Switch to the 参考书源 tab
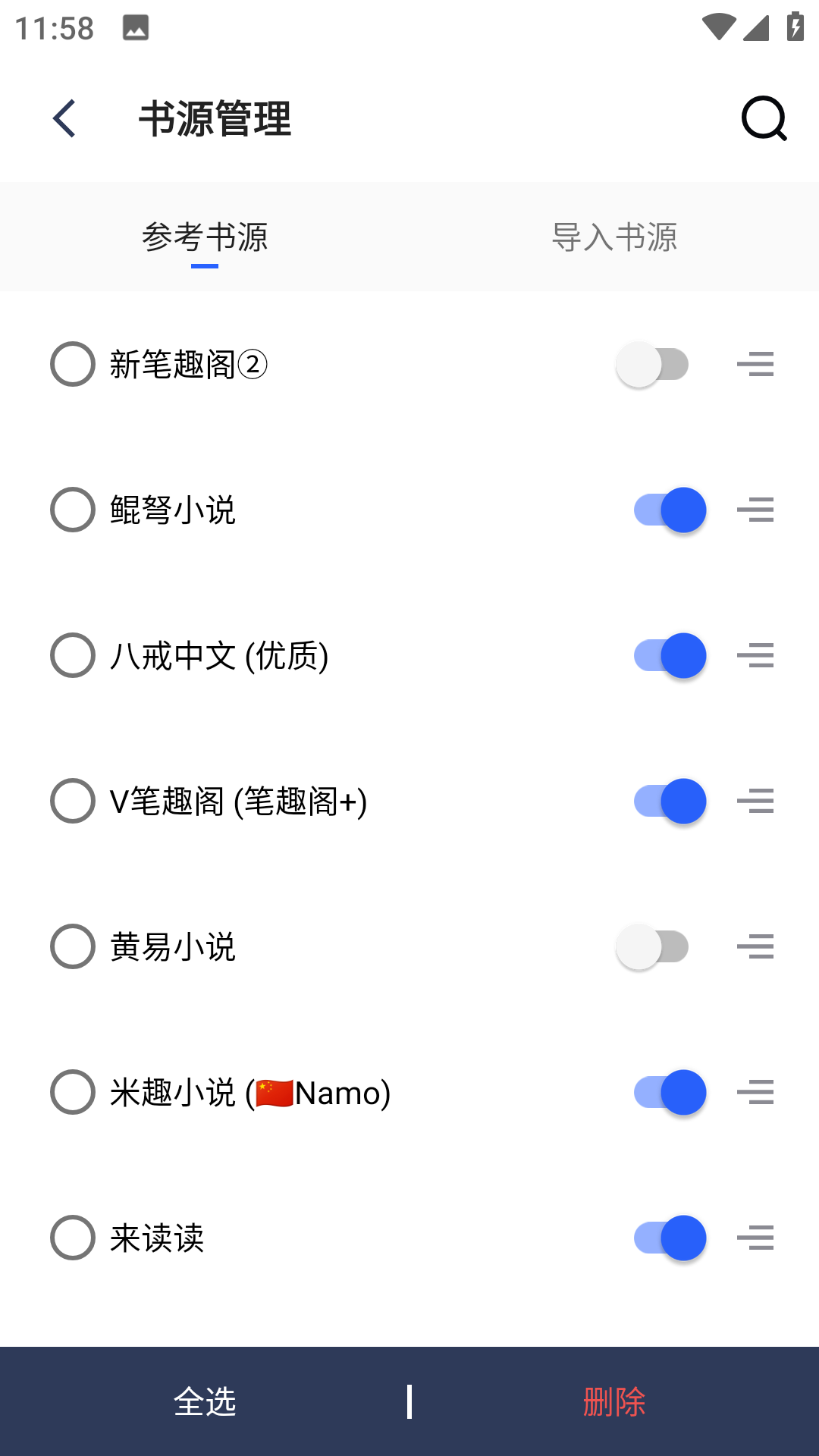This screenshot has height=1456, width=819. click(205, 237)
